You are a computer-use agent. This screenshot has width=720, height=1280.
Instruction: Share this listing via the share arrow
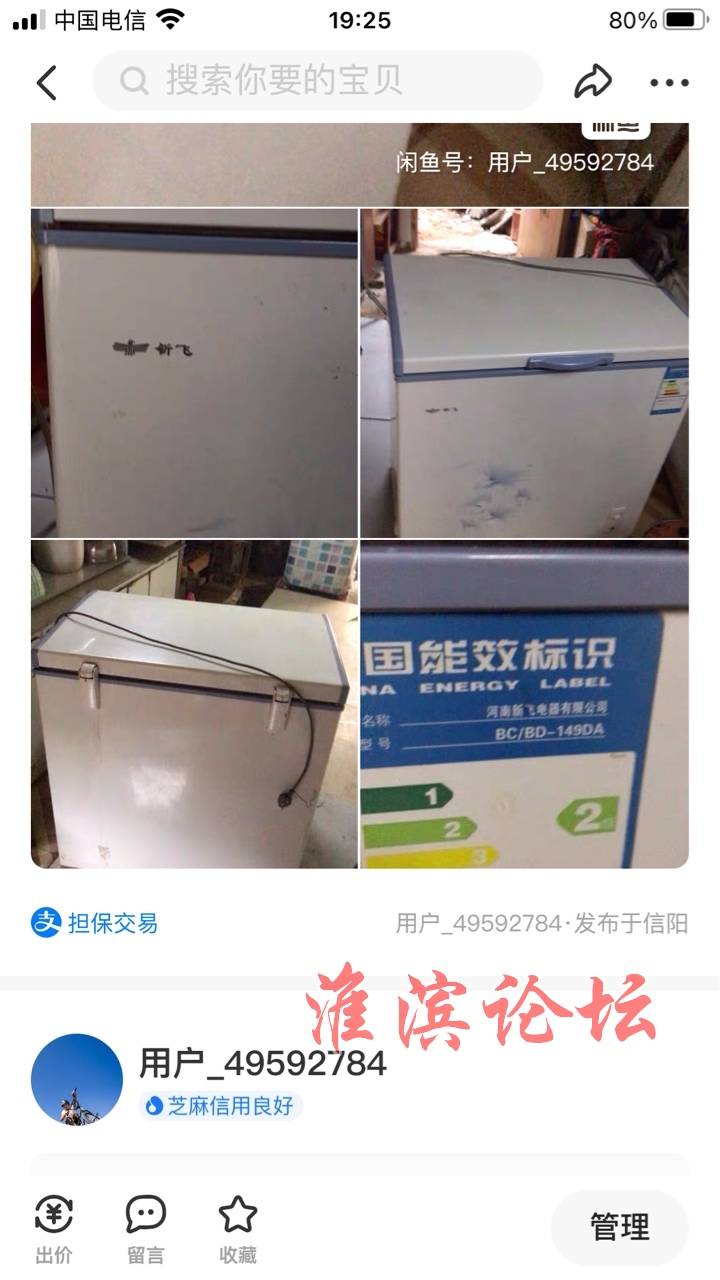click(592, 82)
